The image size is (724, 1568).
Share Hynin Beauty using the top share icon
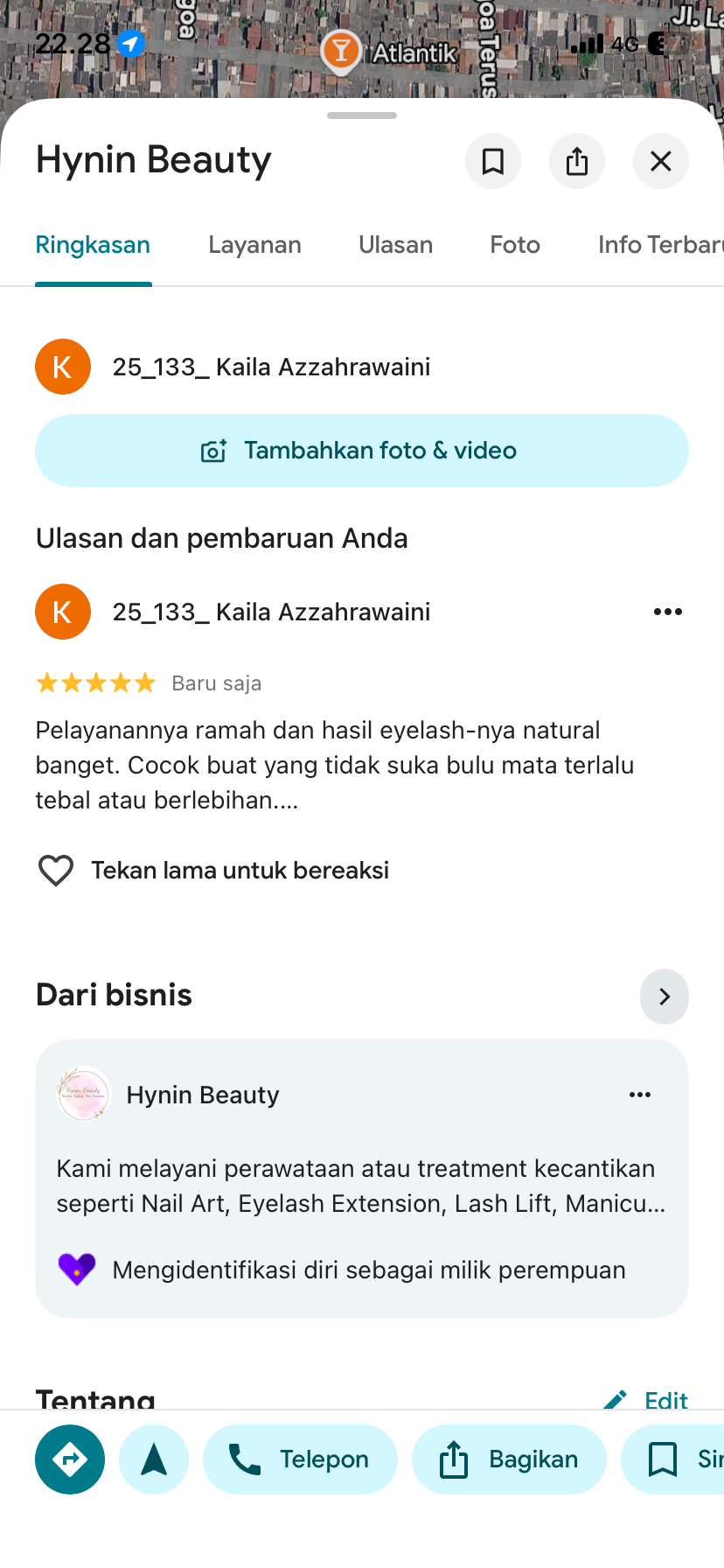(577, 161)
